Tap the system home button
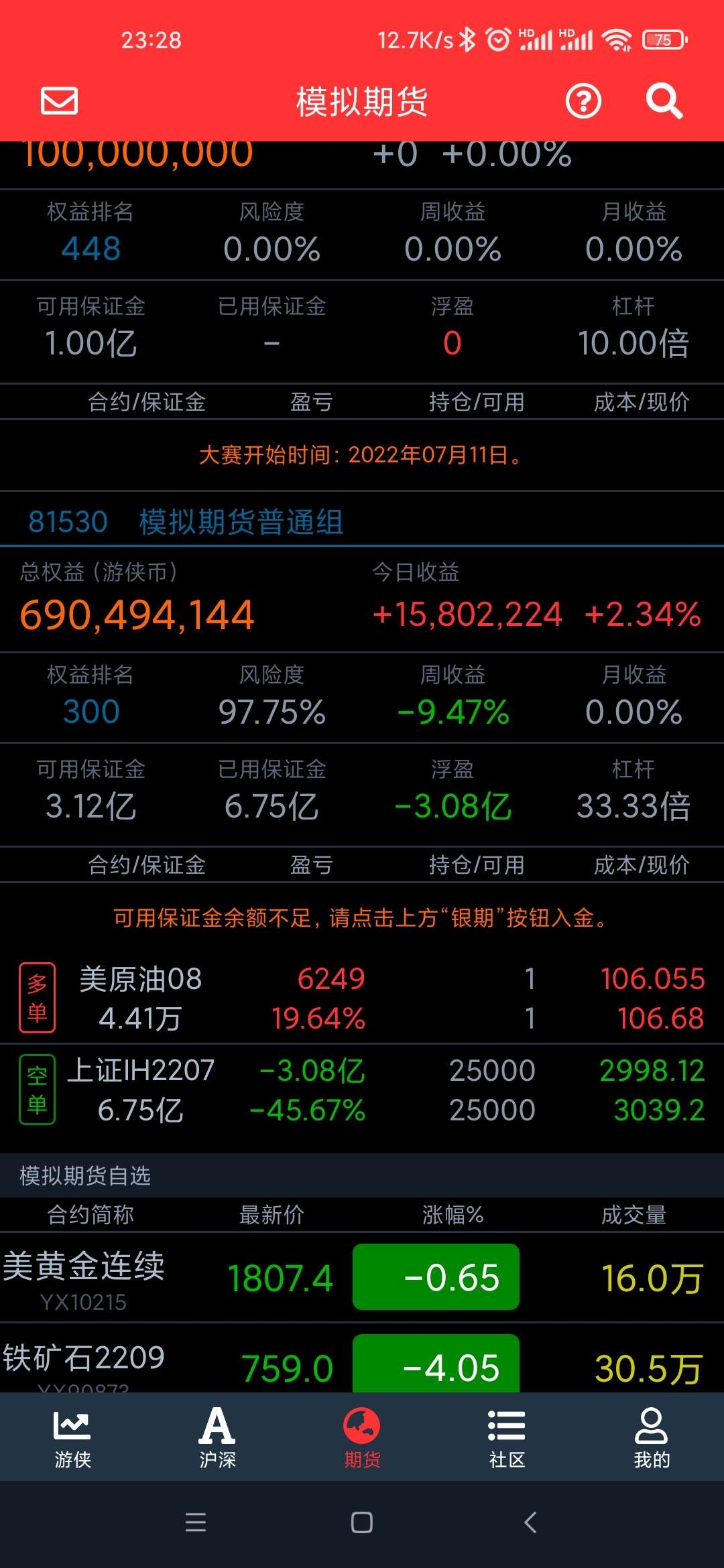The width and height of the screenshot is (724, 1568). pyautogui.click(x=362, y=1523)
